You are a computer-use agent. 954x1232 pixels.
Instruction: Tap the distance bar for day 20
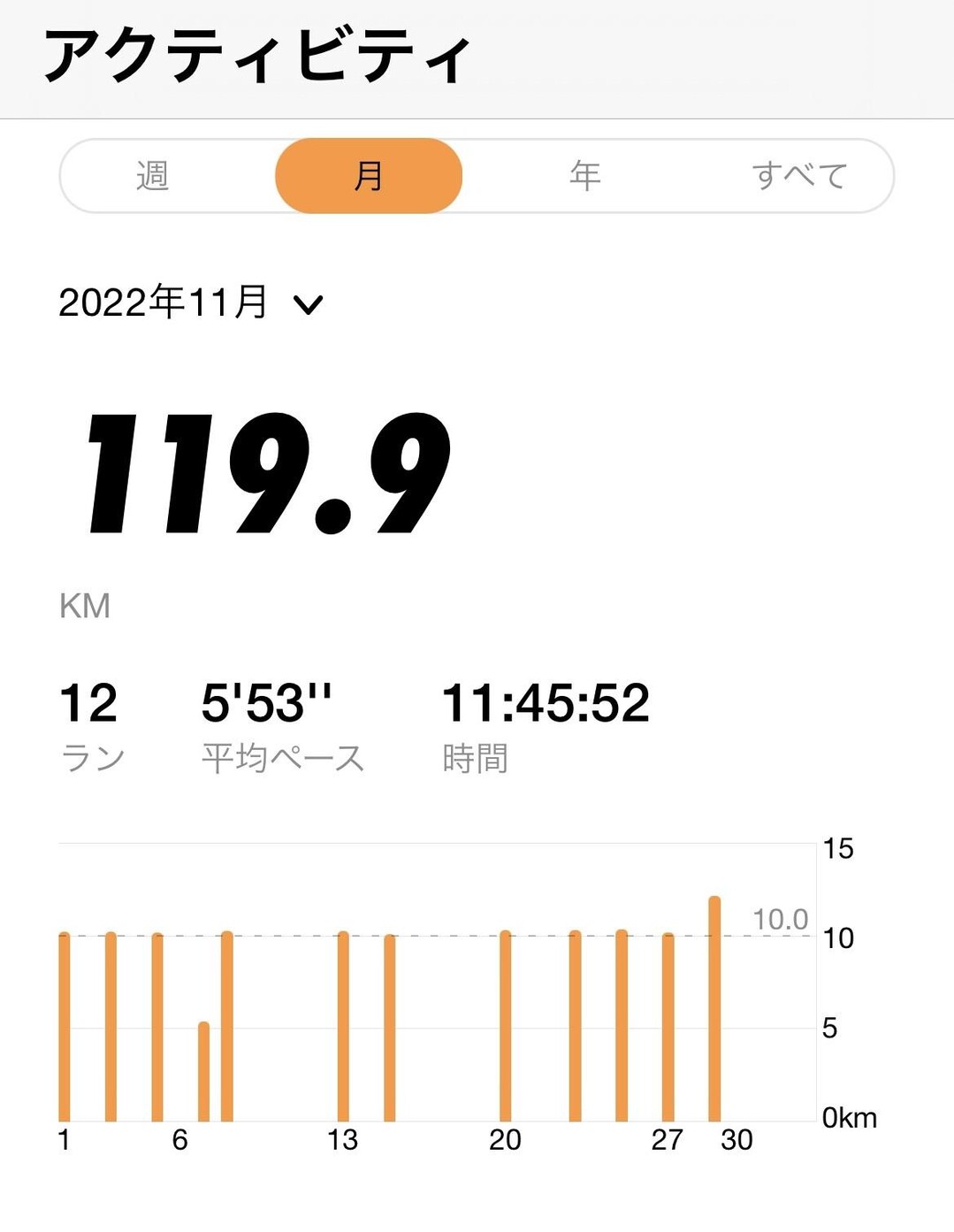coord(506,1026)
